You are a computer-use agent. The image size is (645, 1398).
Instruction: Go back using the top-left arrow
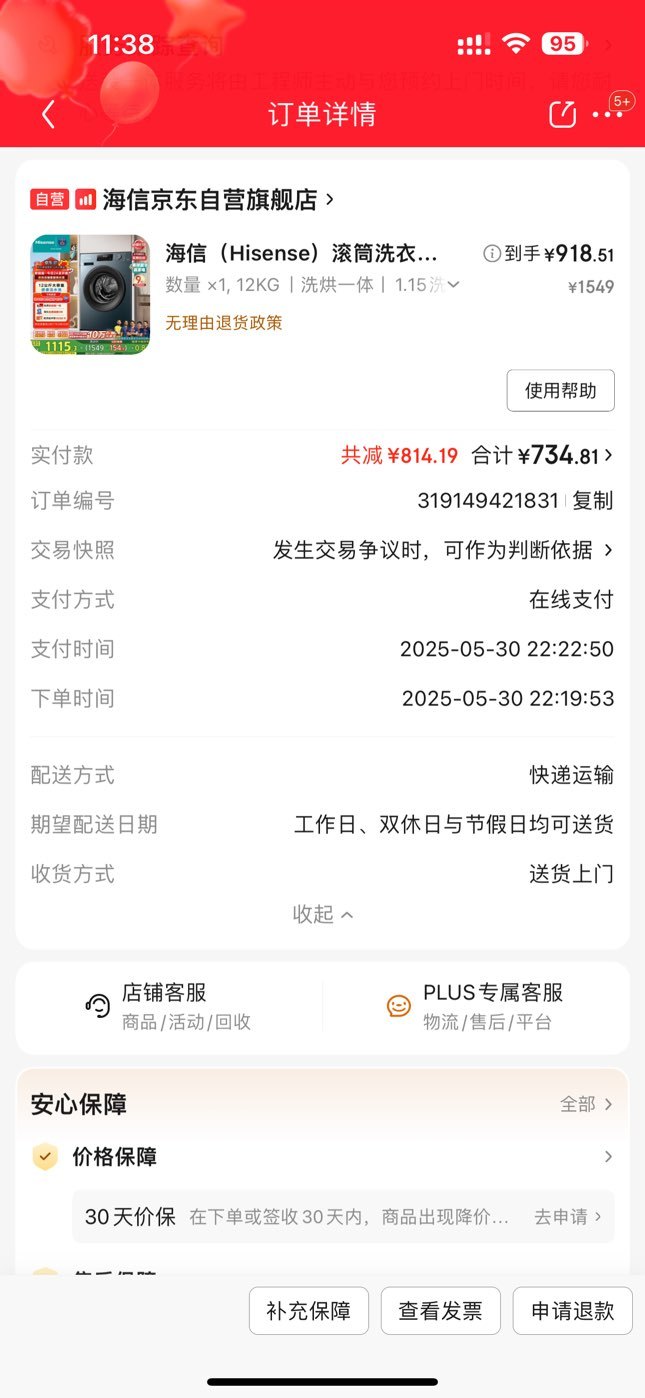[x=48, y=115]
